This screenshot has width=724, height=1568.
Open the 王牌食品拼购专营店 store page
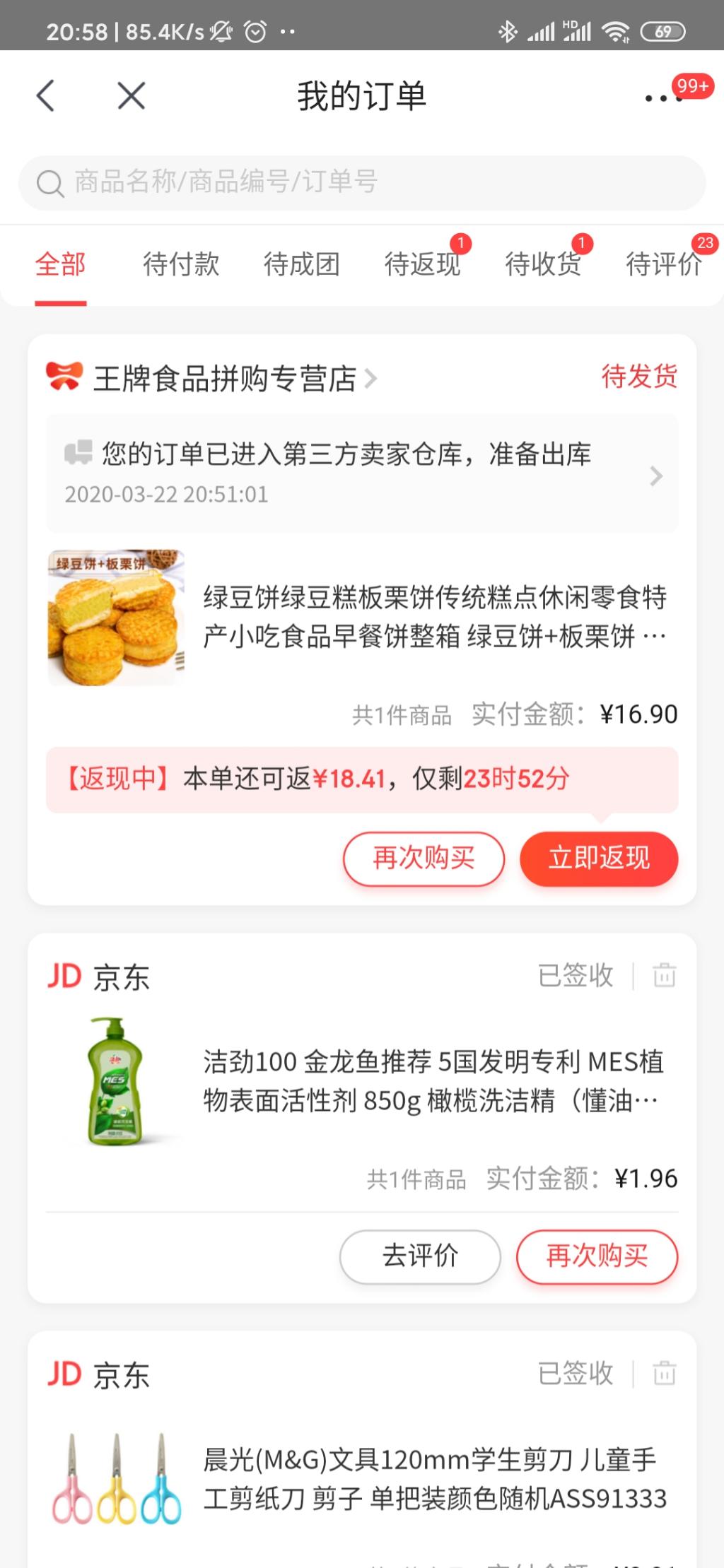pos(226,378)
